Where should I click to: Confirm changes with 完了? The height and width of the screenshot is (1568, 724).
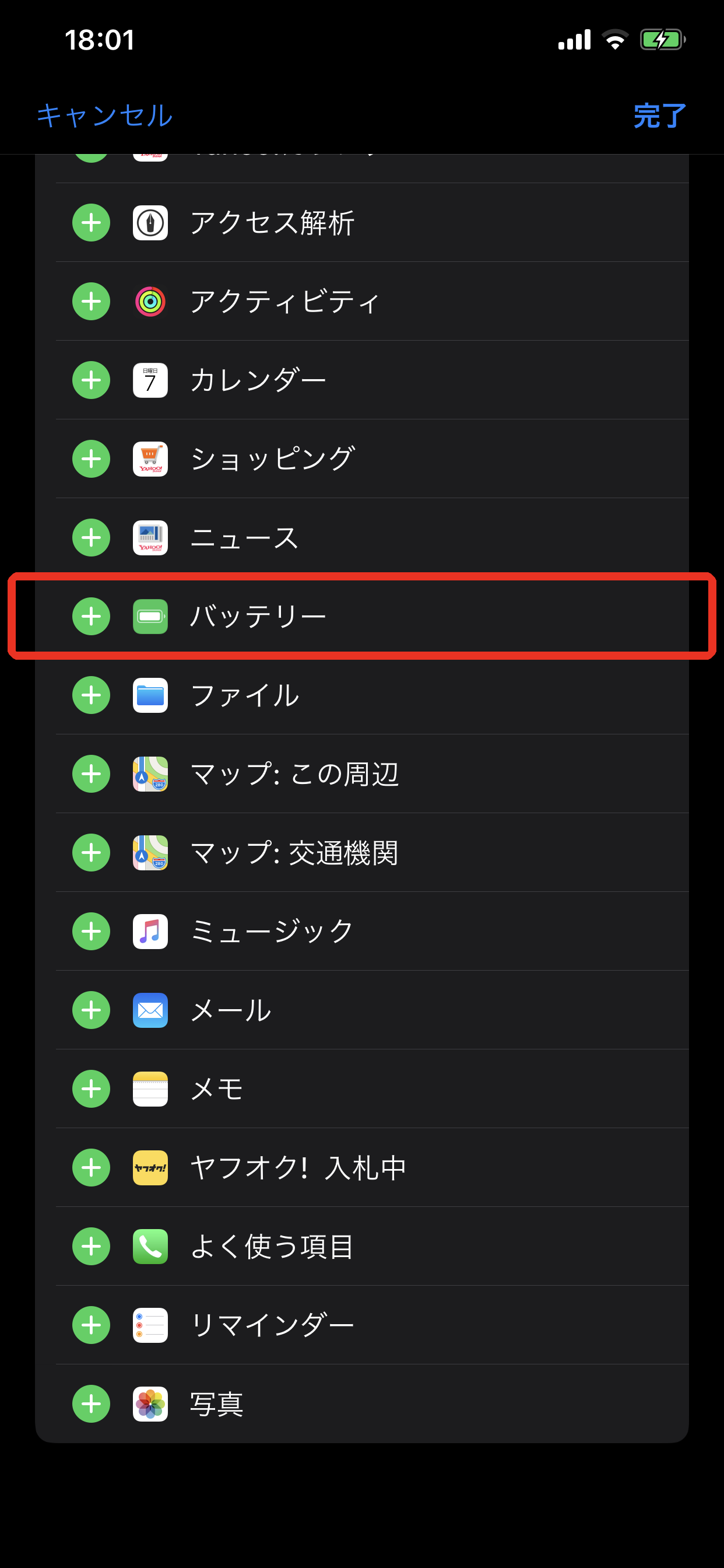[659, 115]
